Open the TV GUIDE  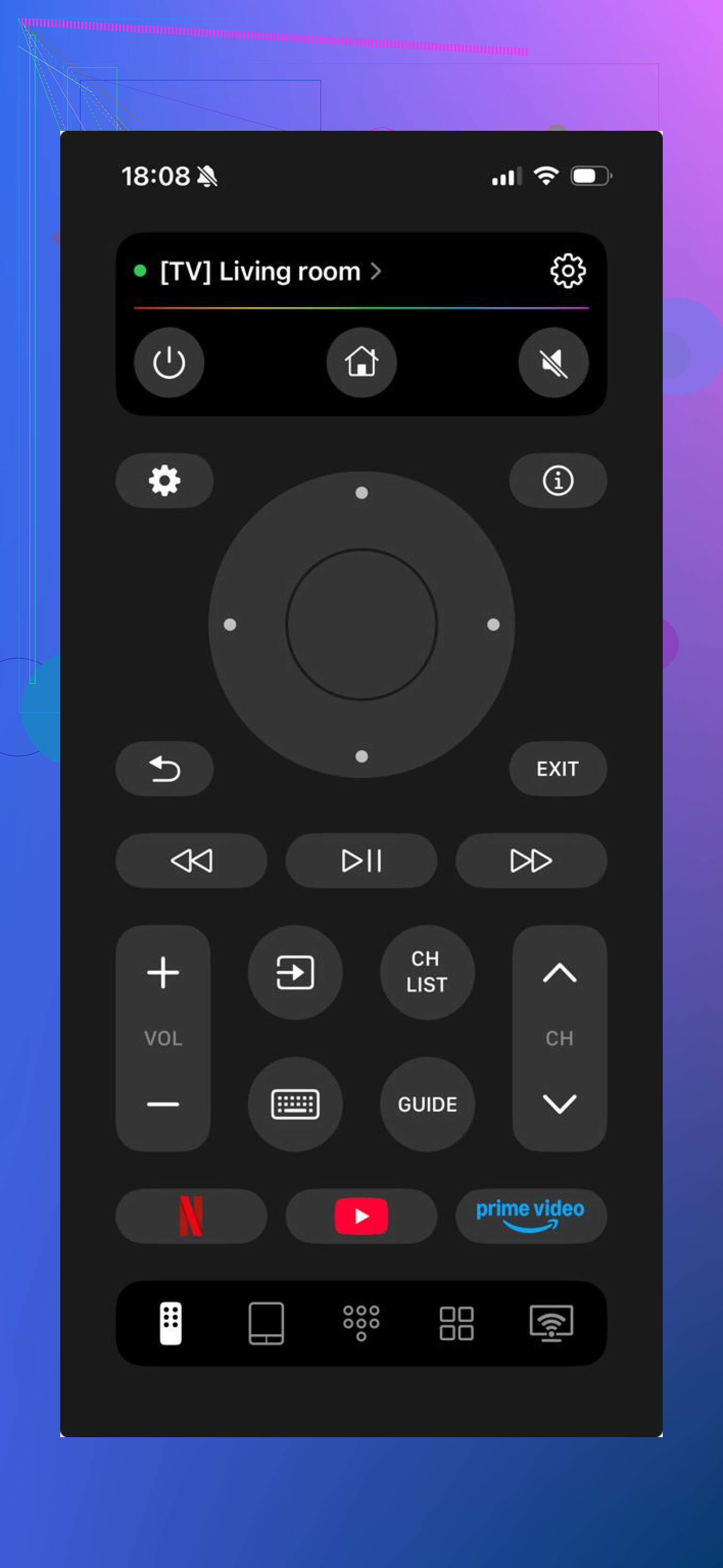click(x=427, y=1104)
